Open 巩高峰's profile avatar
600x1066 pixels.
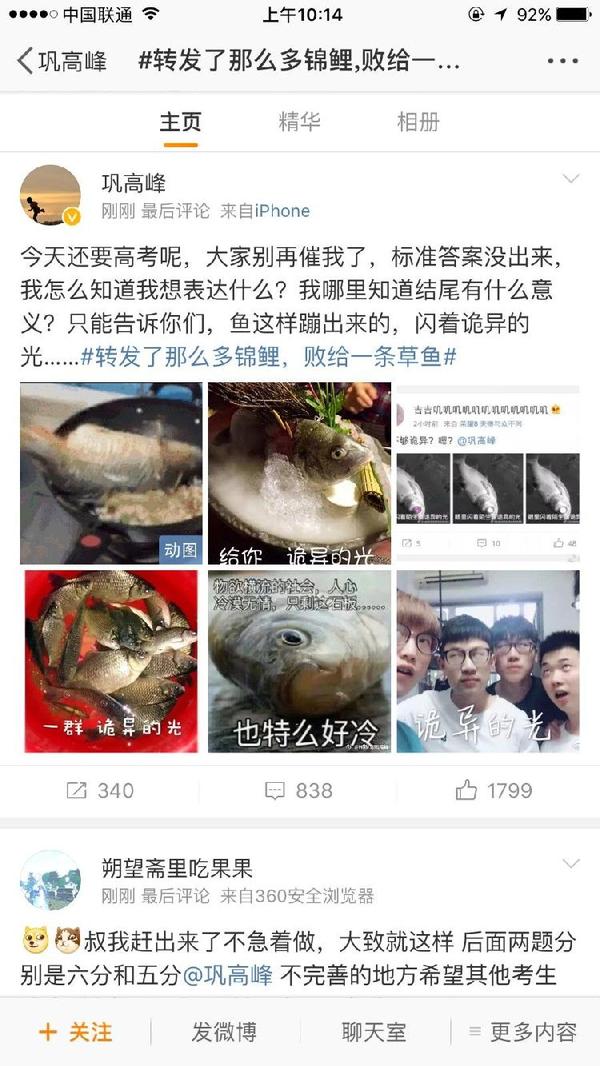tap(50, 195)
